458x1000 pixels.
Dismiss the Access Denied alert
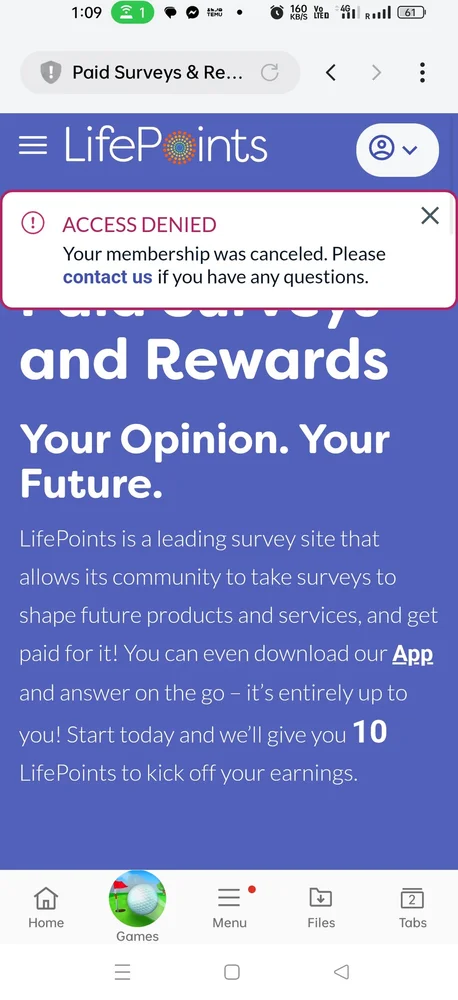point(430,216)
